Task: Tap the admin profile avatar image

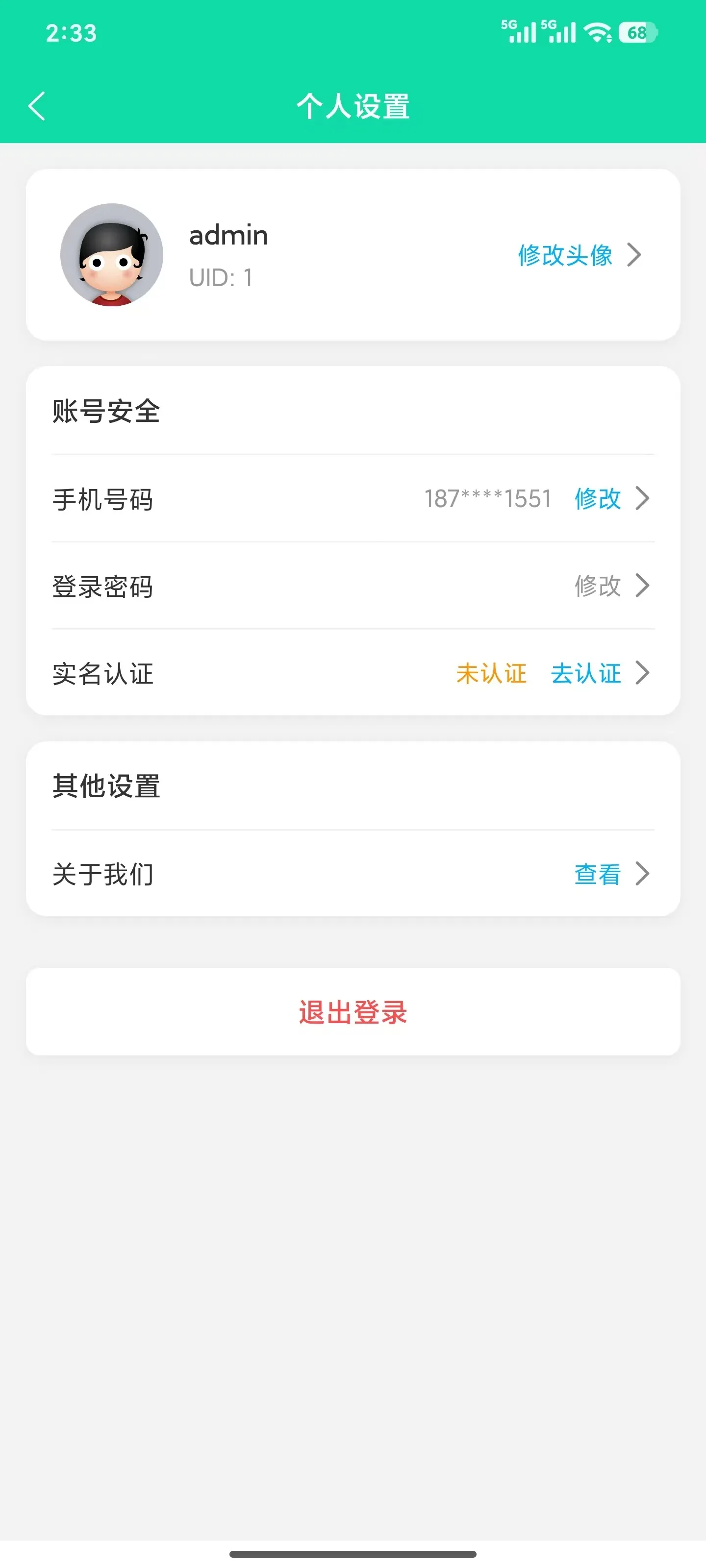Action: pos(113,255)
